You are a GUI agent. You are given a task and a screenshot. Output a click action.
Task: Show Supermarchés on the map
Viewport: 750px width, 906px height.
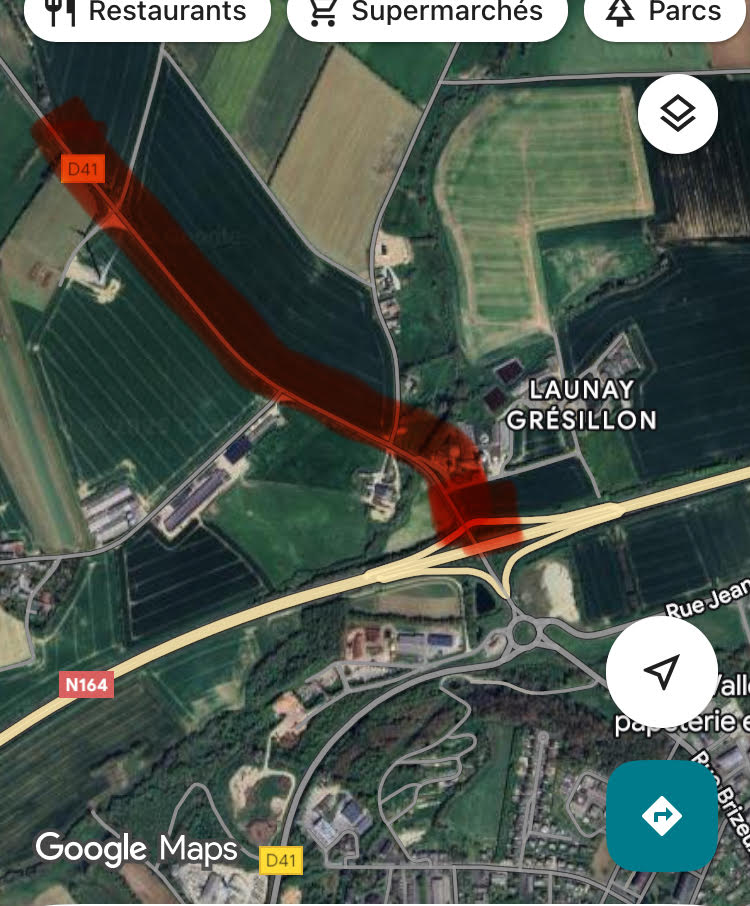pos(427,14)
